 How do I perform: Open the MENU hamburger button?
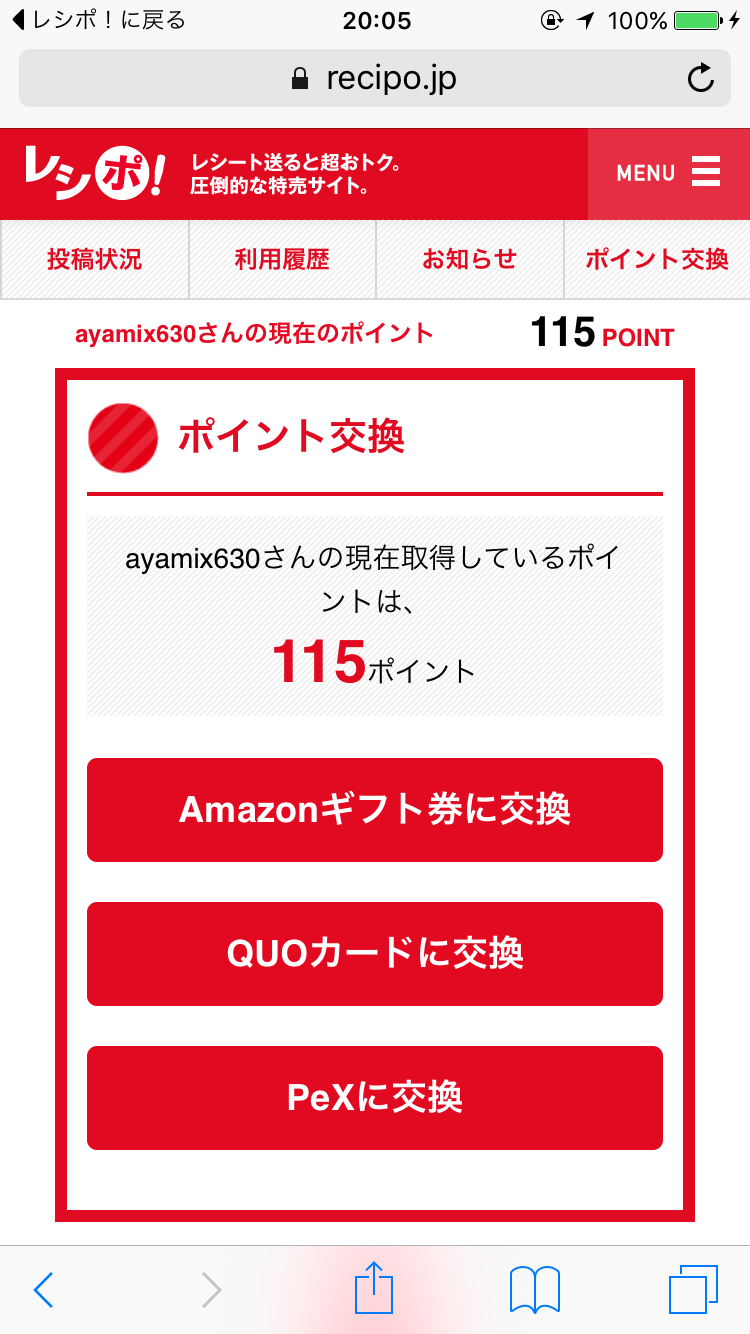[668, 174]
